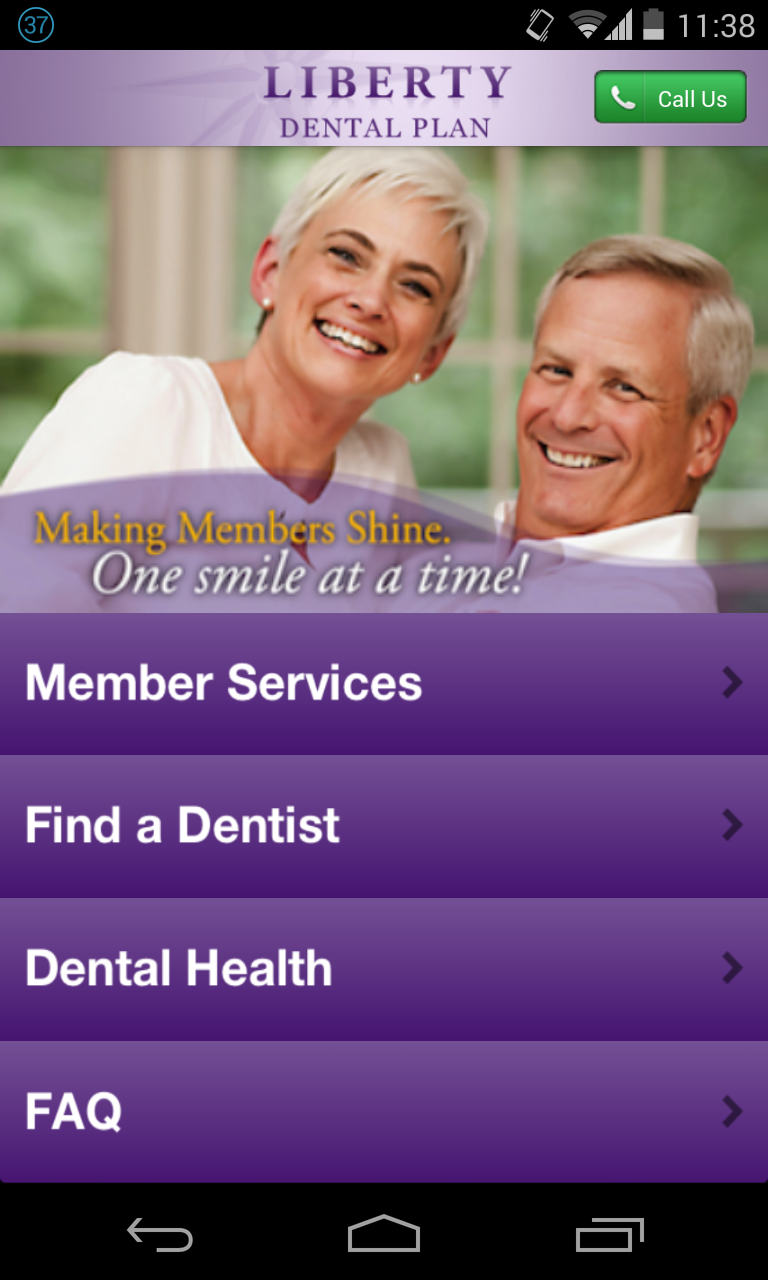Select Find a Dentist
Screen dimensions: 768x1280
tap(384, 826)
